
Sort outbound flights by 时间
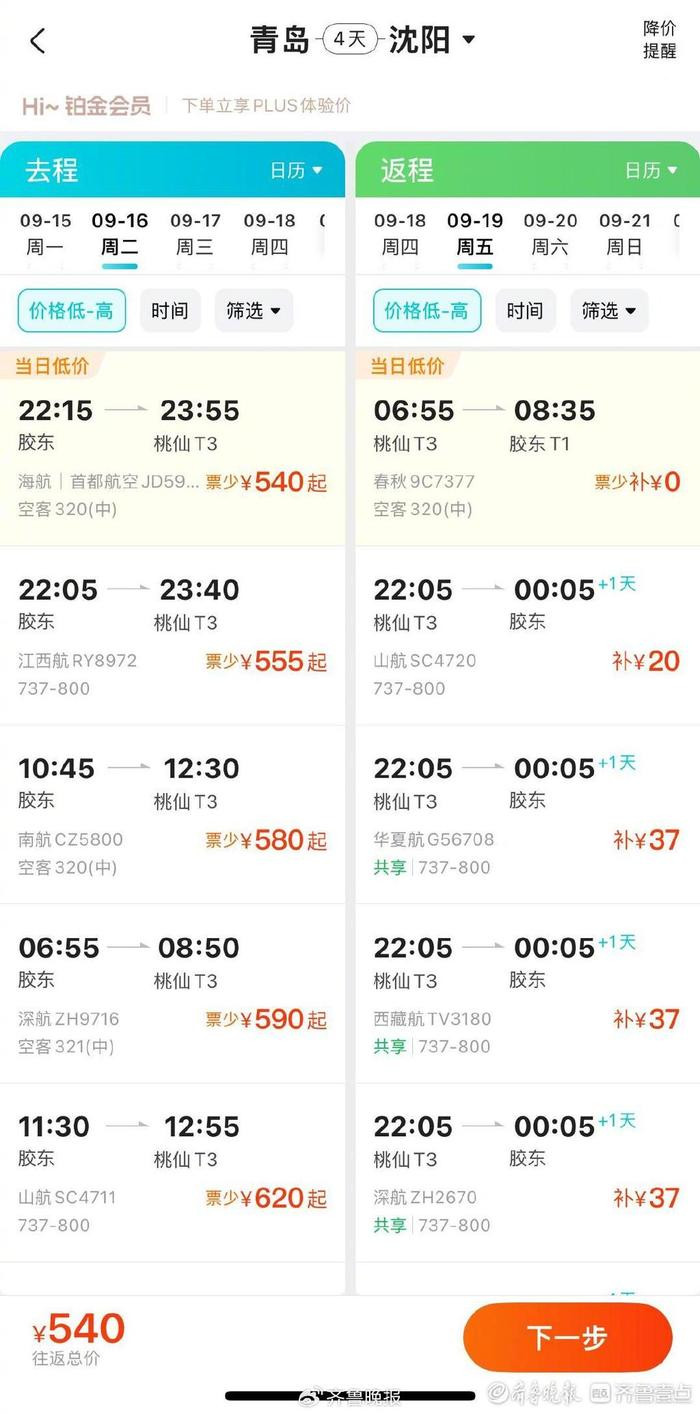tap(170, 311)
